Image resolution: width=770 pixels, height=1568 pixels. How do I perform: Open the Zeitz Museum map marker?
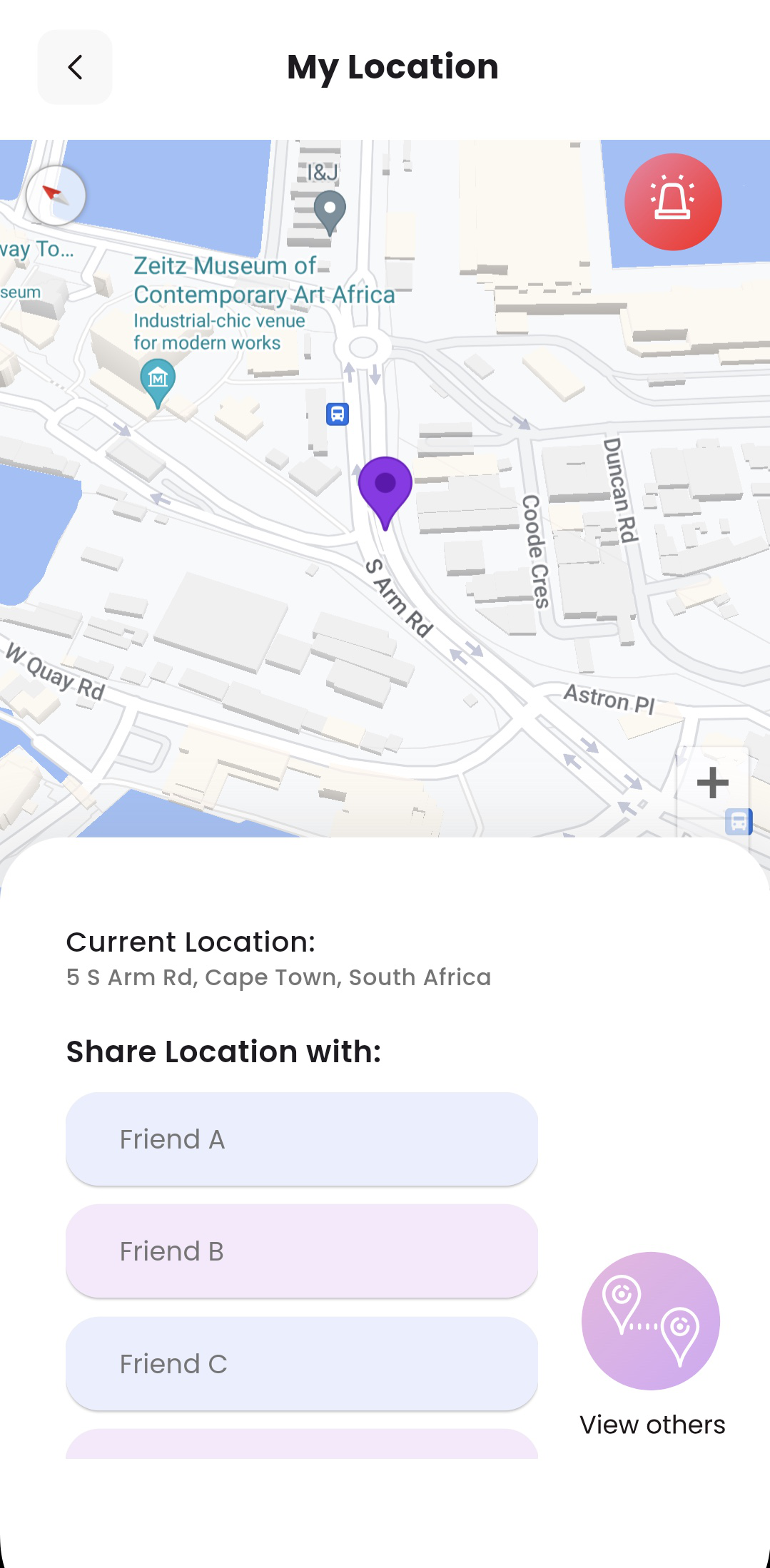(158, 383)
